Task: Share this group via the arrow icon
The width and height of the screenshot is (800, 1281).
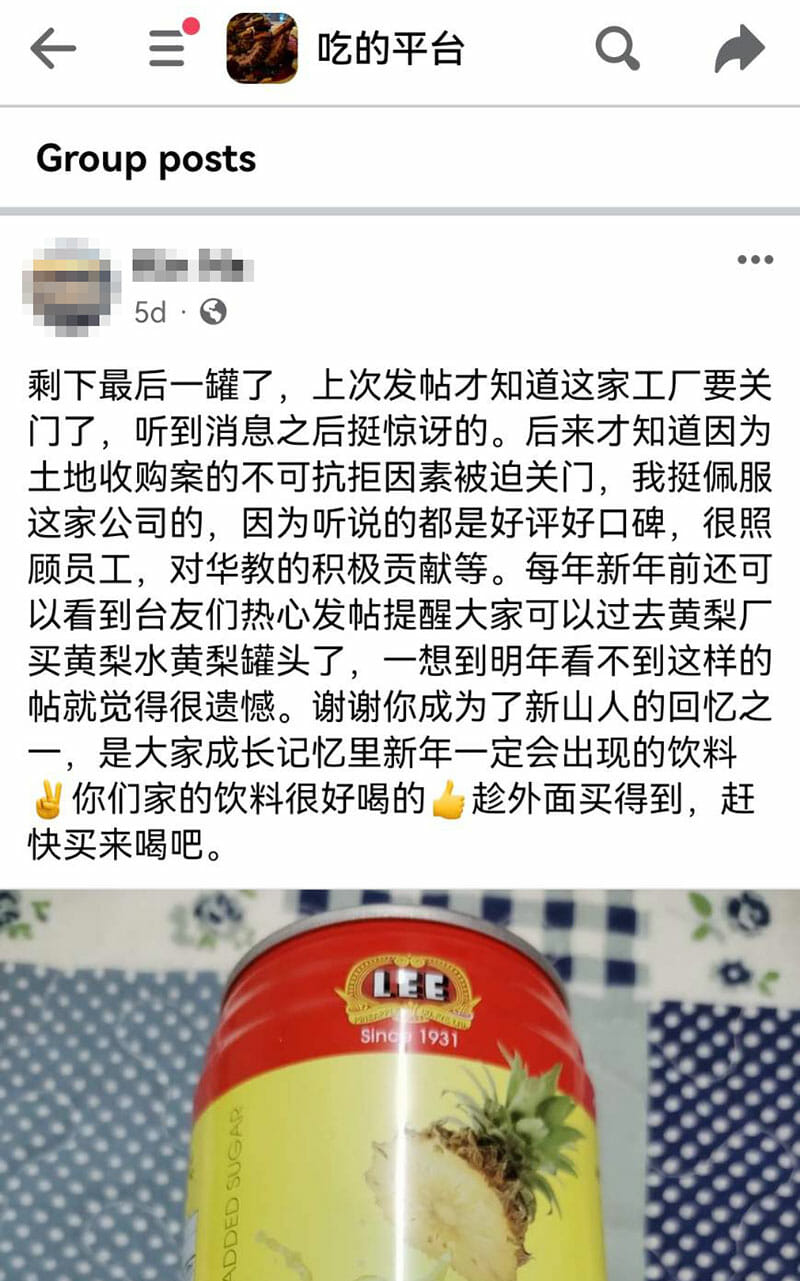Action: pyautogui.click(x=739, y=49)
